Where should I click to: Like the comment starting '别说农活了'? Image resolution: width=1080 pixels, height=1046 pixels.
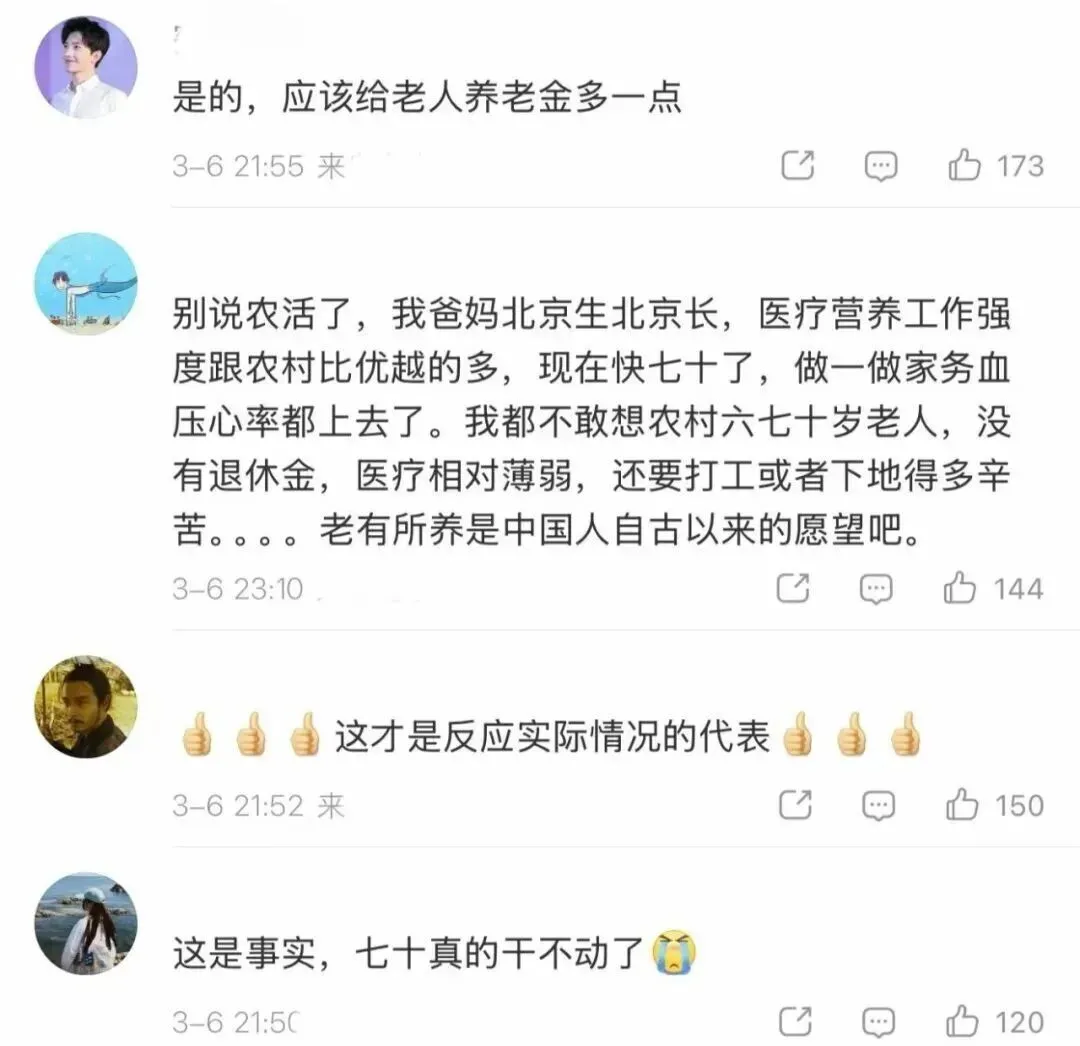point(960,588)
